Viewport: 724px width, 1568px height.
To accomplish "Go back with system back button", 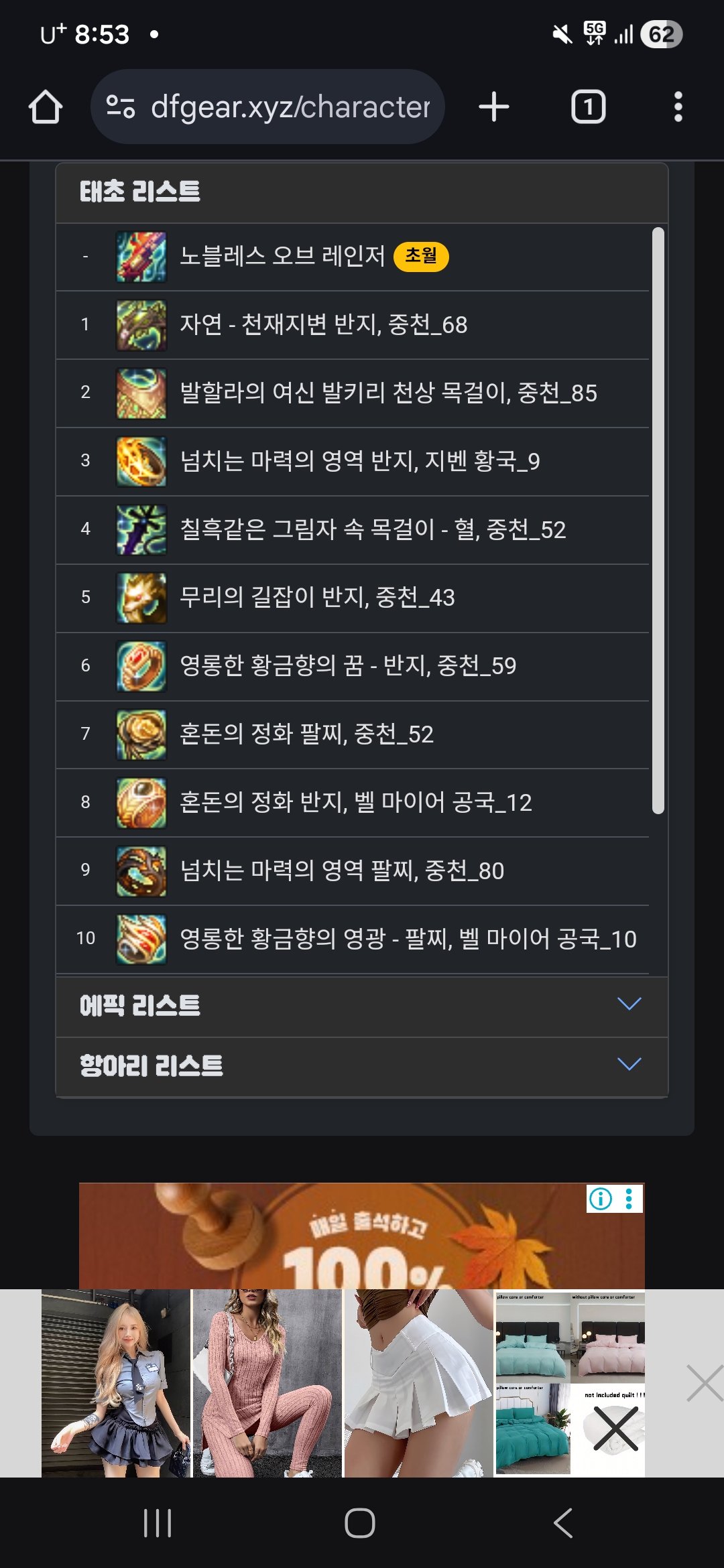I will [563, 1523].
